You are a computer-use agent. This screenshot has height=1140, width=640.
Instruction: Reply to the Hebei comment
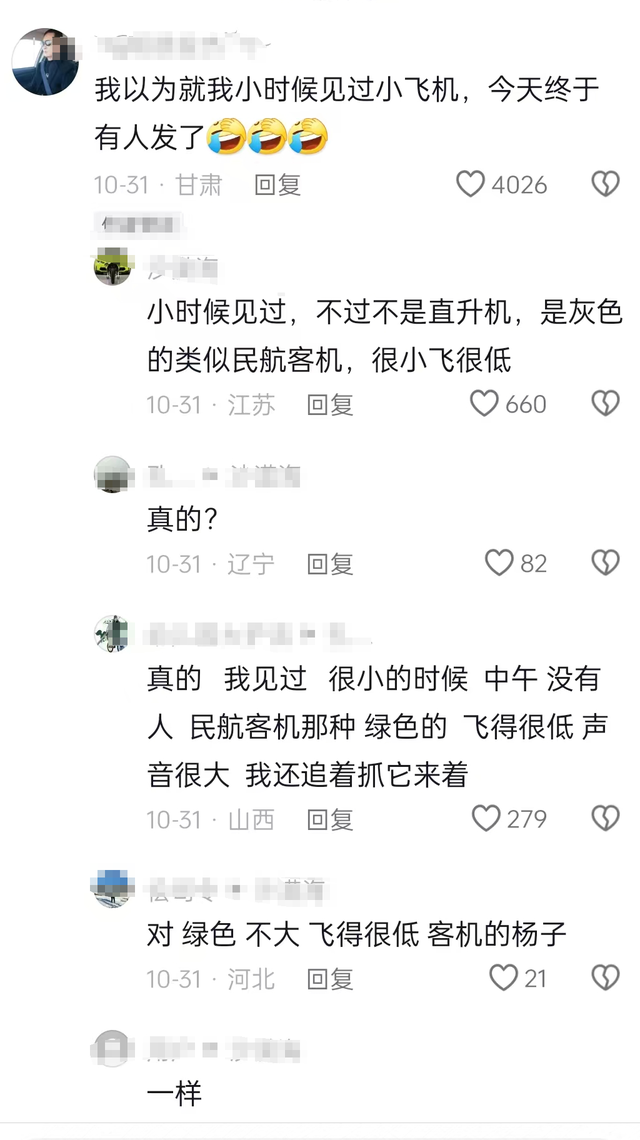pos(330,978)
